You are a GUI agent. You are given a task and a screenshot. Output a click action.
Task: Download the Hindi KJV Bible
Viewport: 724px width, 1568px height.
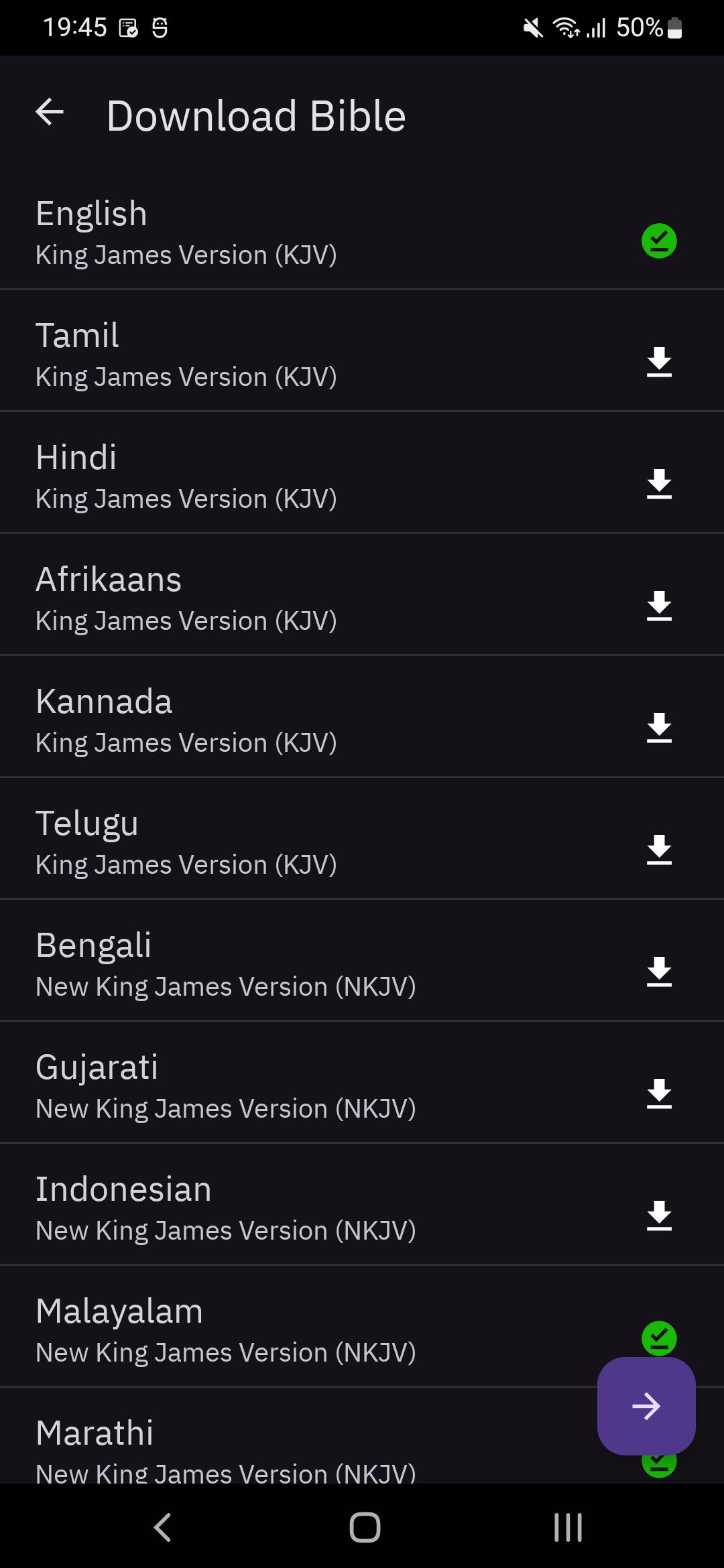[x=659, y=484]
